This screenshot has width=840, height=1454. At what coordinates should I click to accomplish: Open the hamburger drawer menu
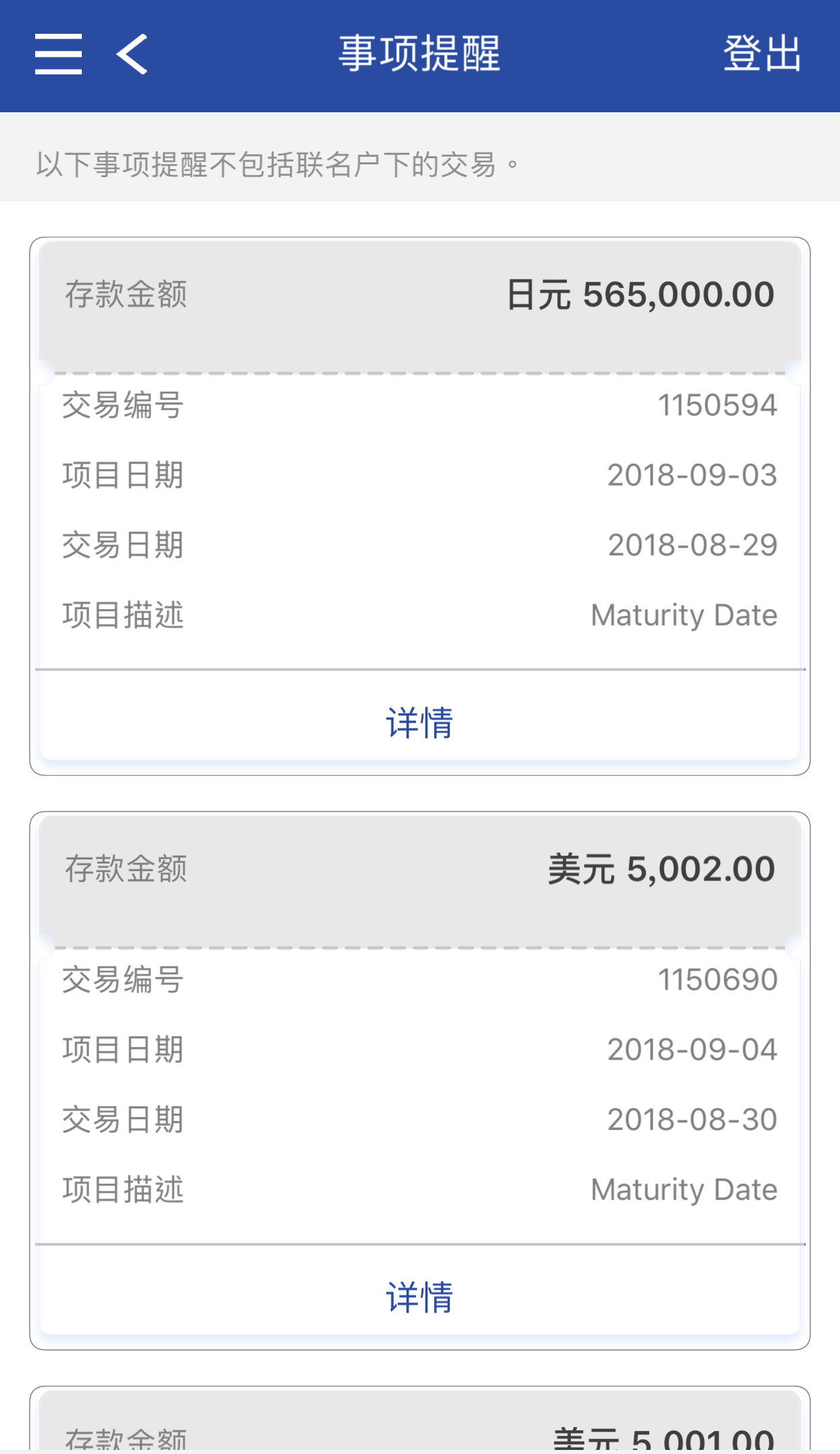pyautogui.click(x=58, y=54)
